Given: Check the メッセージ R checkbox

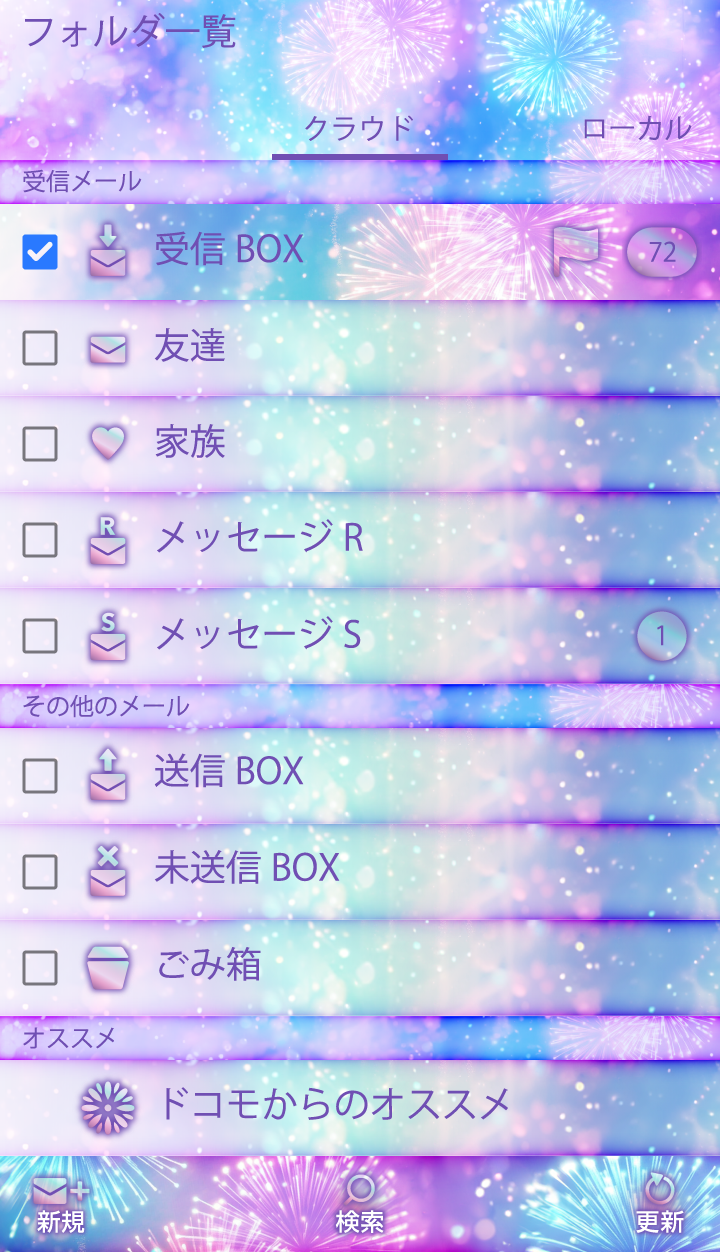Looking at the screenshot, I should tap(40, 540).
